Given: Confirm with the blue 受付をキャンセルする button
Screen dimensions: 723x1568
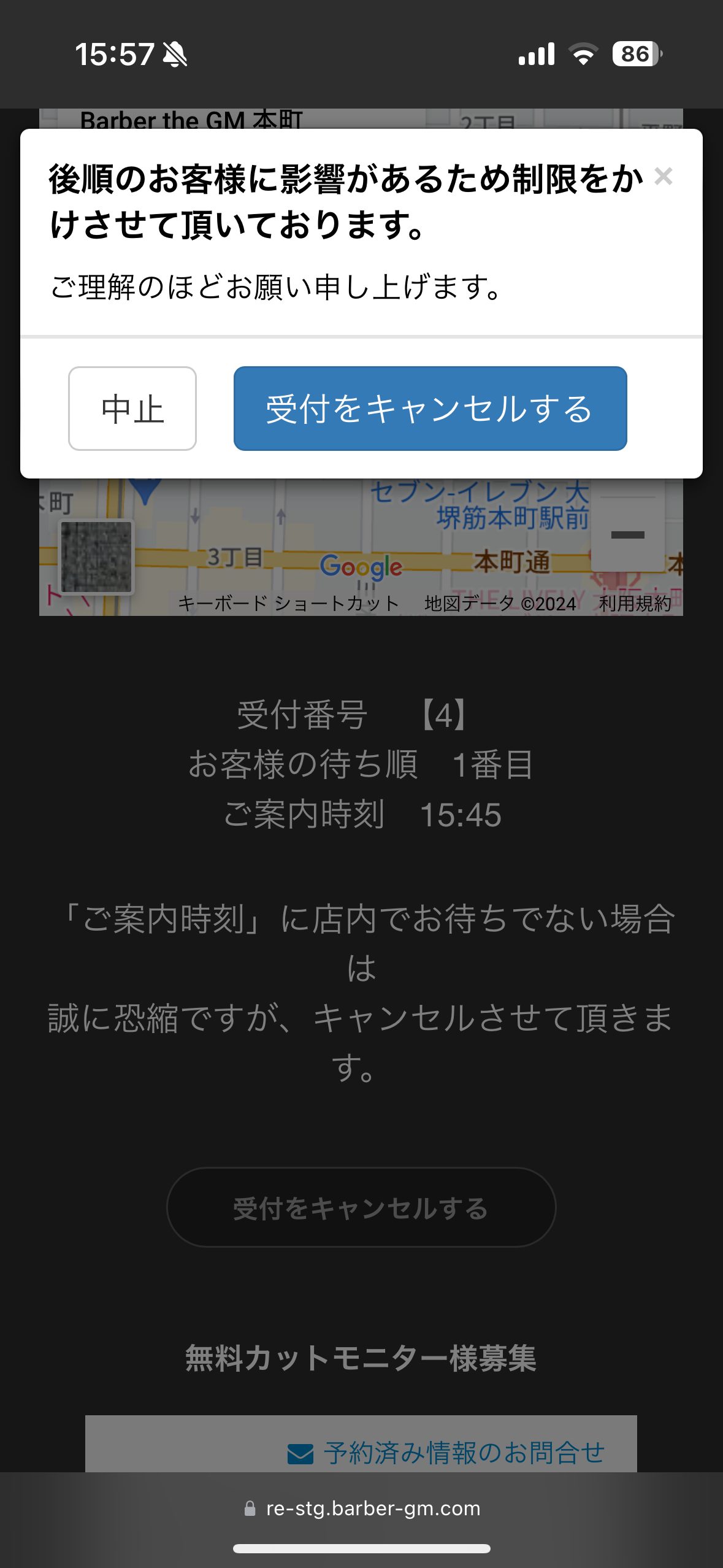Looking at the screenshot, I should pos(430,409).
